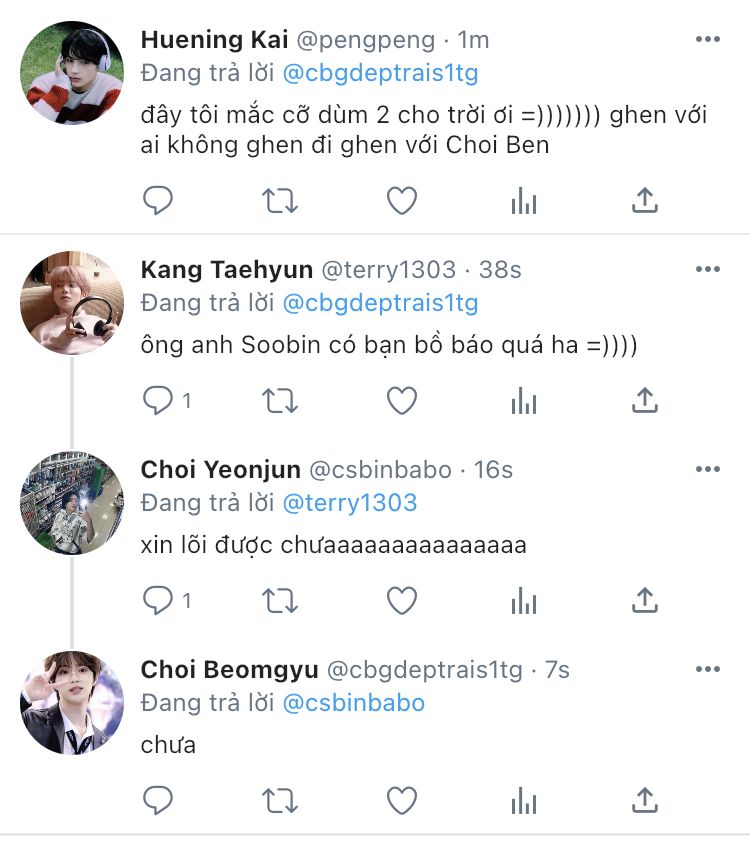Open Choi Yeonjun's profile picture
The image size is (750, 841).
tap(71, 503)
